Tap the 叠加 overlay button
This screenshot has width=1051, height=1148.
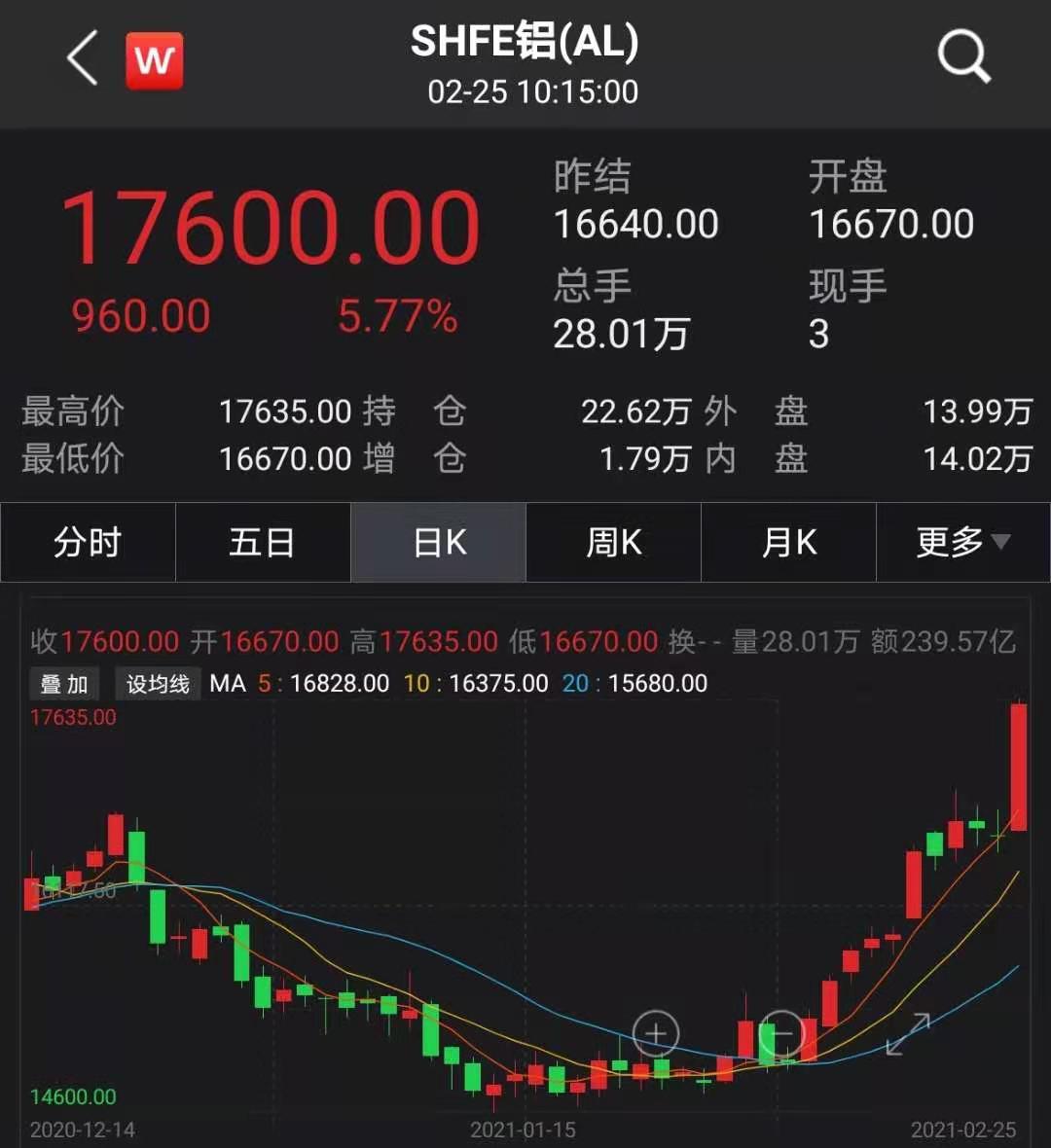point(64,684)
